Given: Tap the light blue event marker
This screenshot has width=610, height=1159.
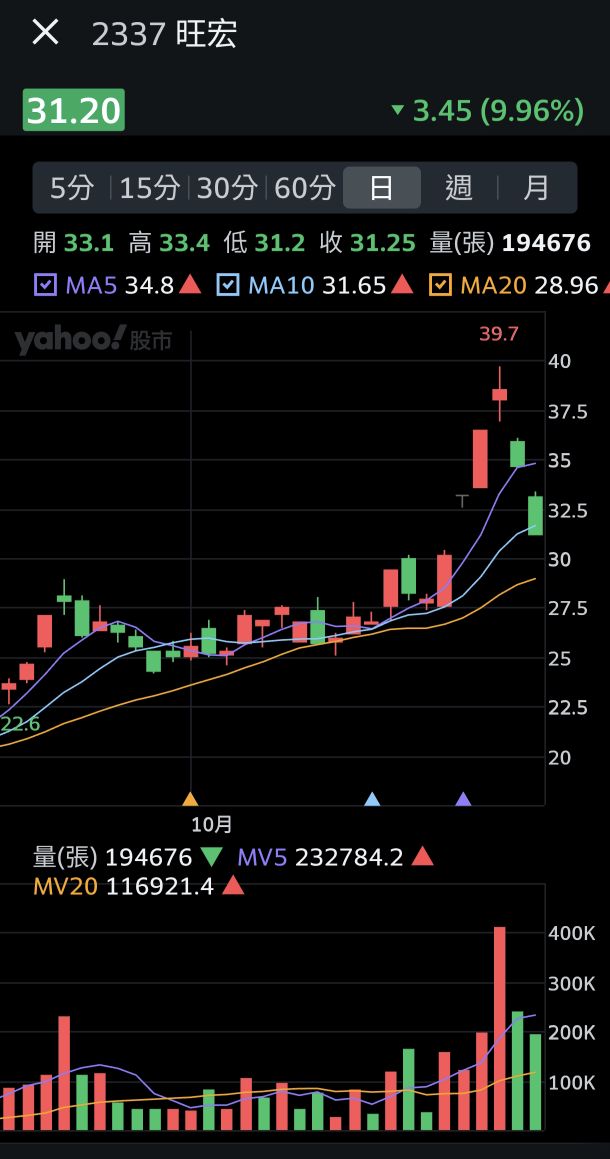Looking at the screenshot, I should 372,799.
